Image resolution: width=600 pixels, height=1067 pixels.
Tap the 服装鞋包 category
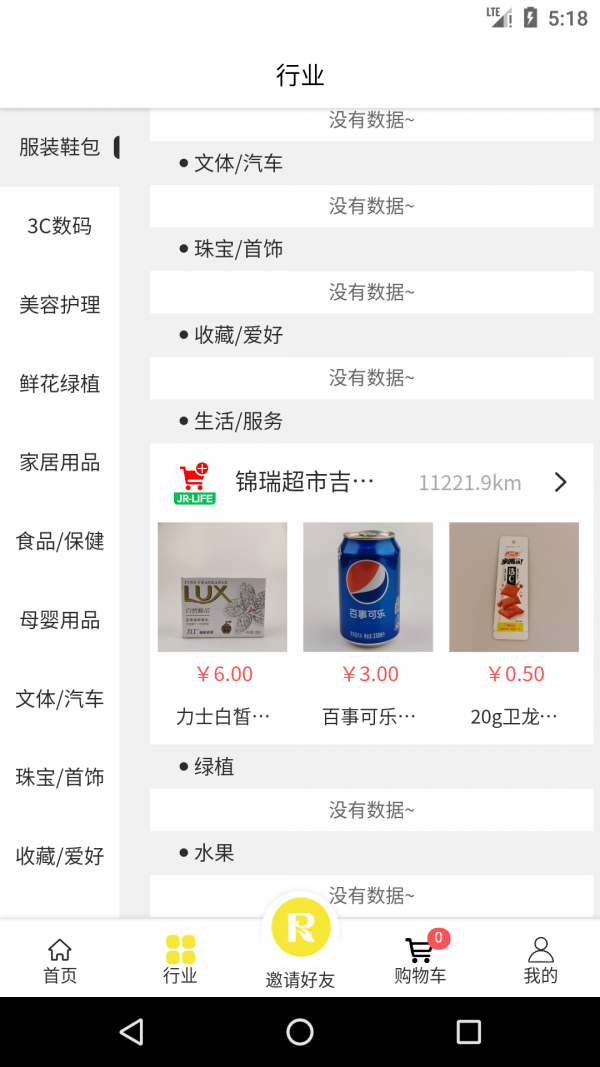[x=60, y=147]
